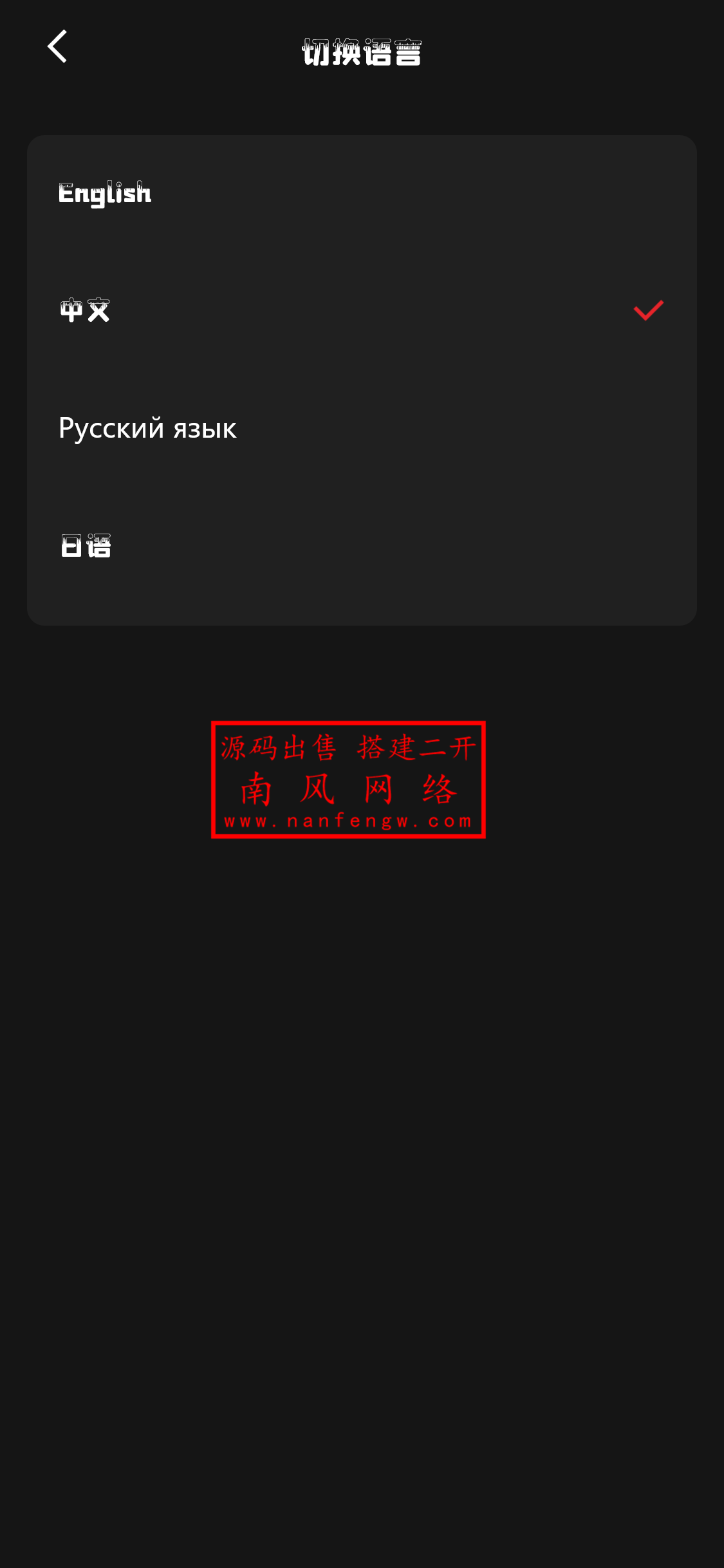Switch the language to 中文

84,311
